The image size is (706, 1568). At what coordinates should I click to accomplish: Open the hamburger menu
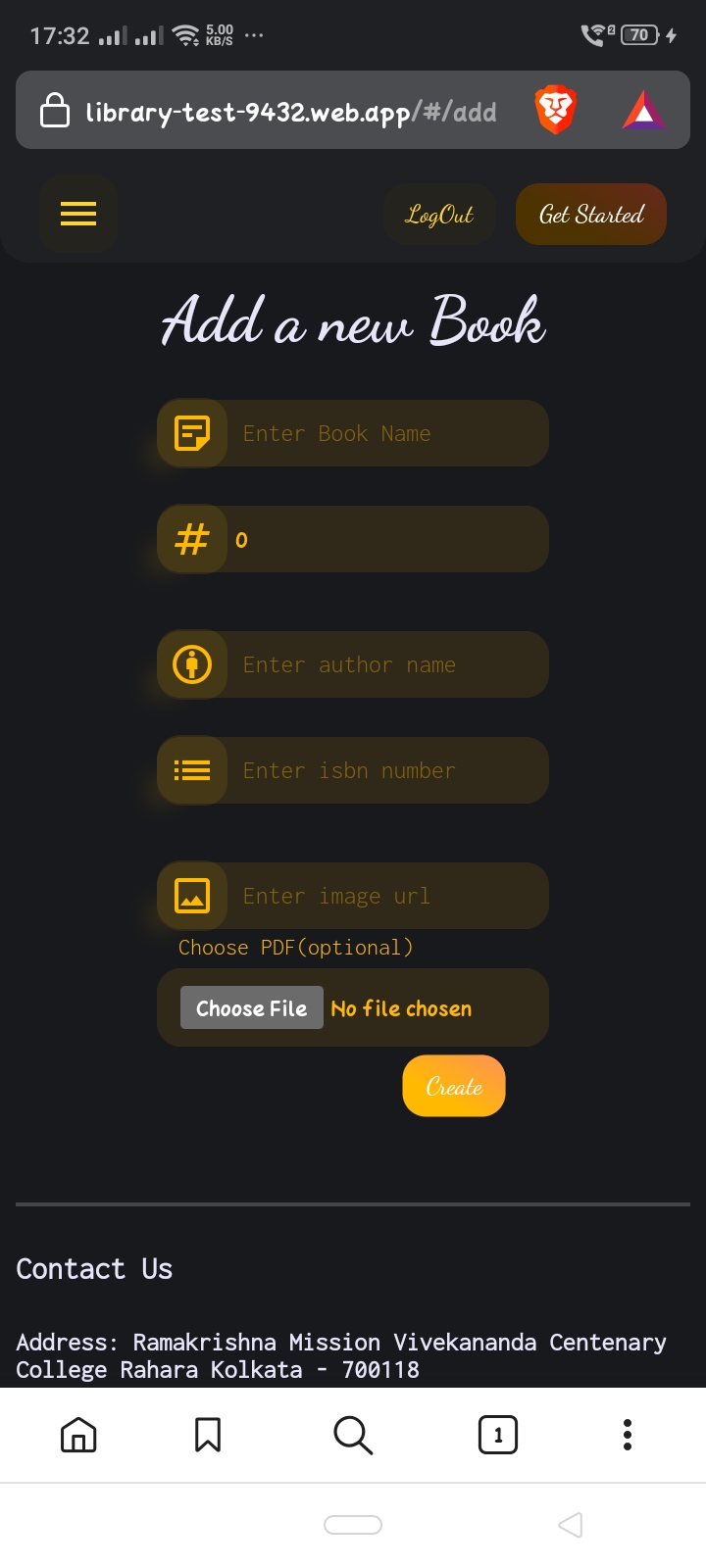point(78,214)
